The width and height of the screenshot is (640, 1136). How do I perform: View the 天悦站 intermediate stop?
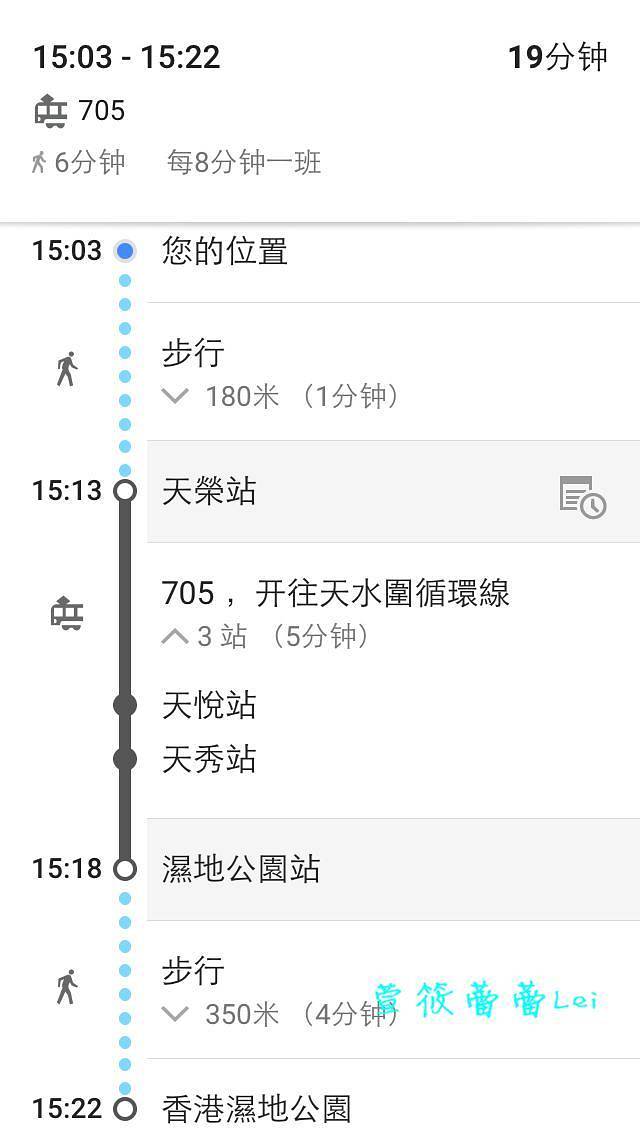tap(209, 706)
